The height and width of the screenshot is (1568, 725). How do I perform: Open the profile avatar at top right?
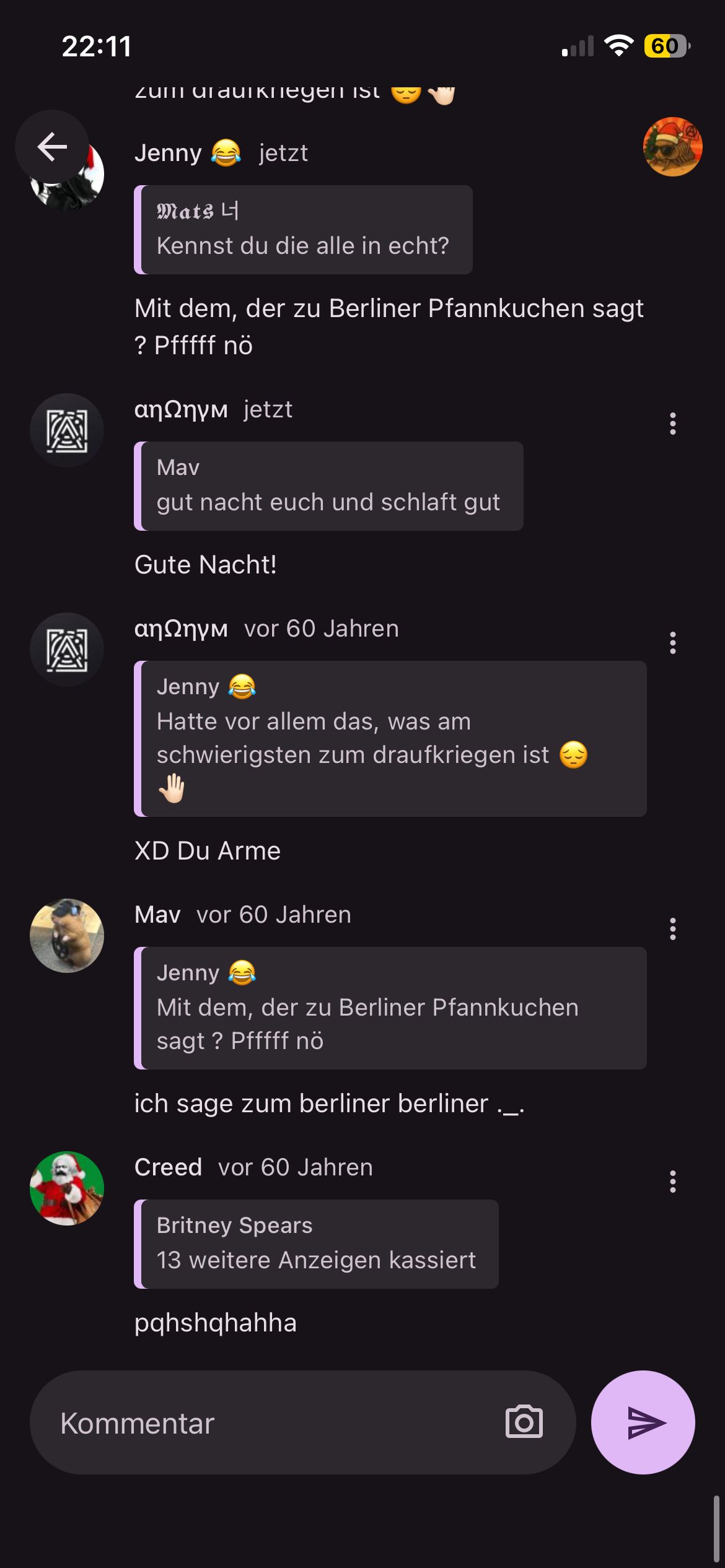672,147
